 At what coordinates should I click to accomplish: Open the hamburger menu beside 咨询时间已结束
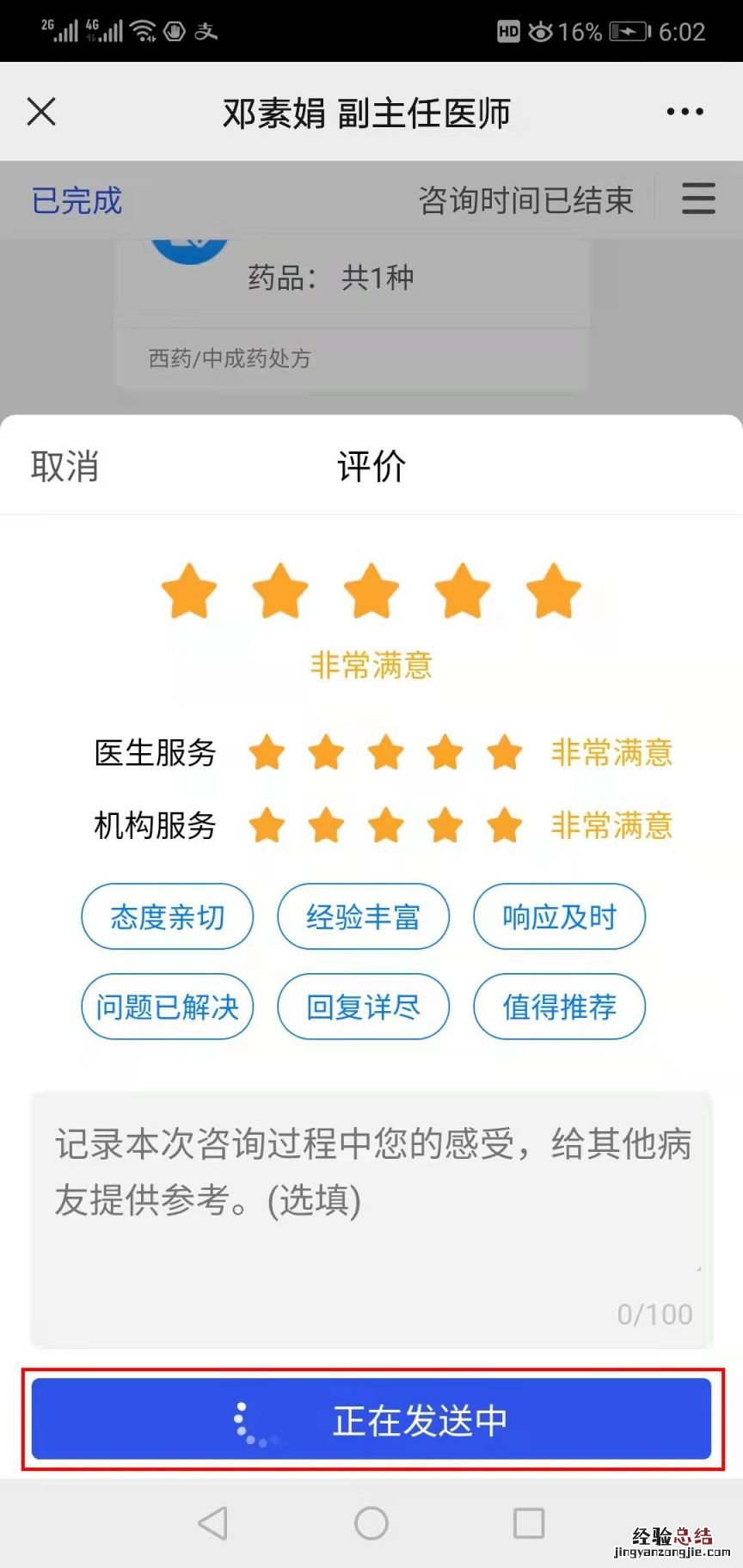[698, 199]
